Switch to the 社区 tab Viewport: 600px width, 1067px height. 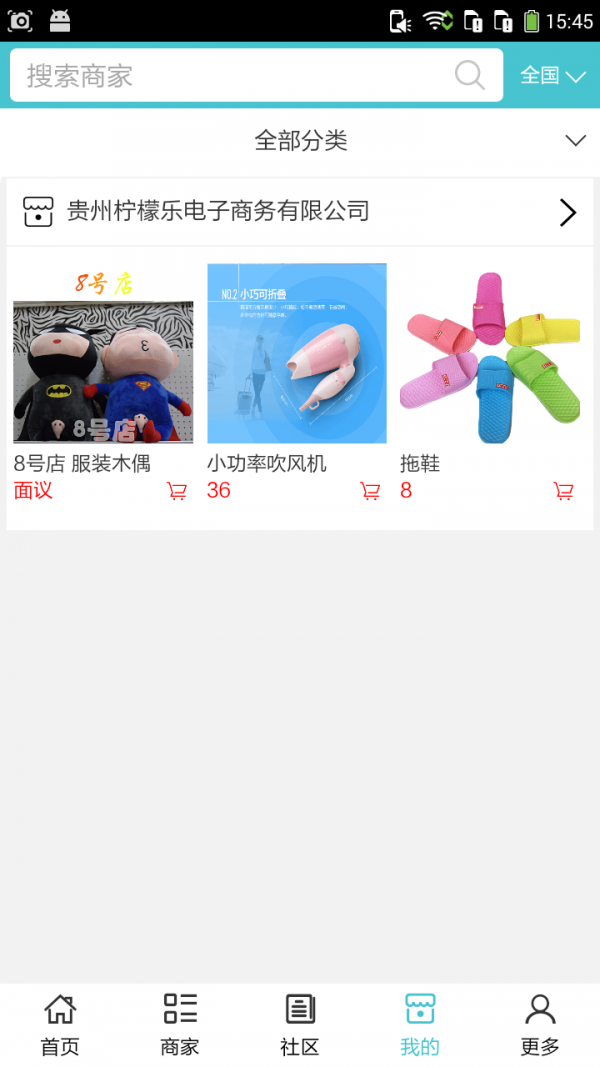(300, 1025)
